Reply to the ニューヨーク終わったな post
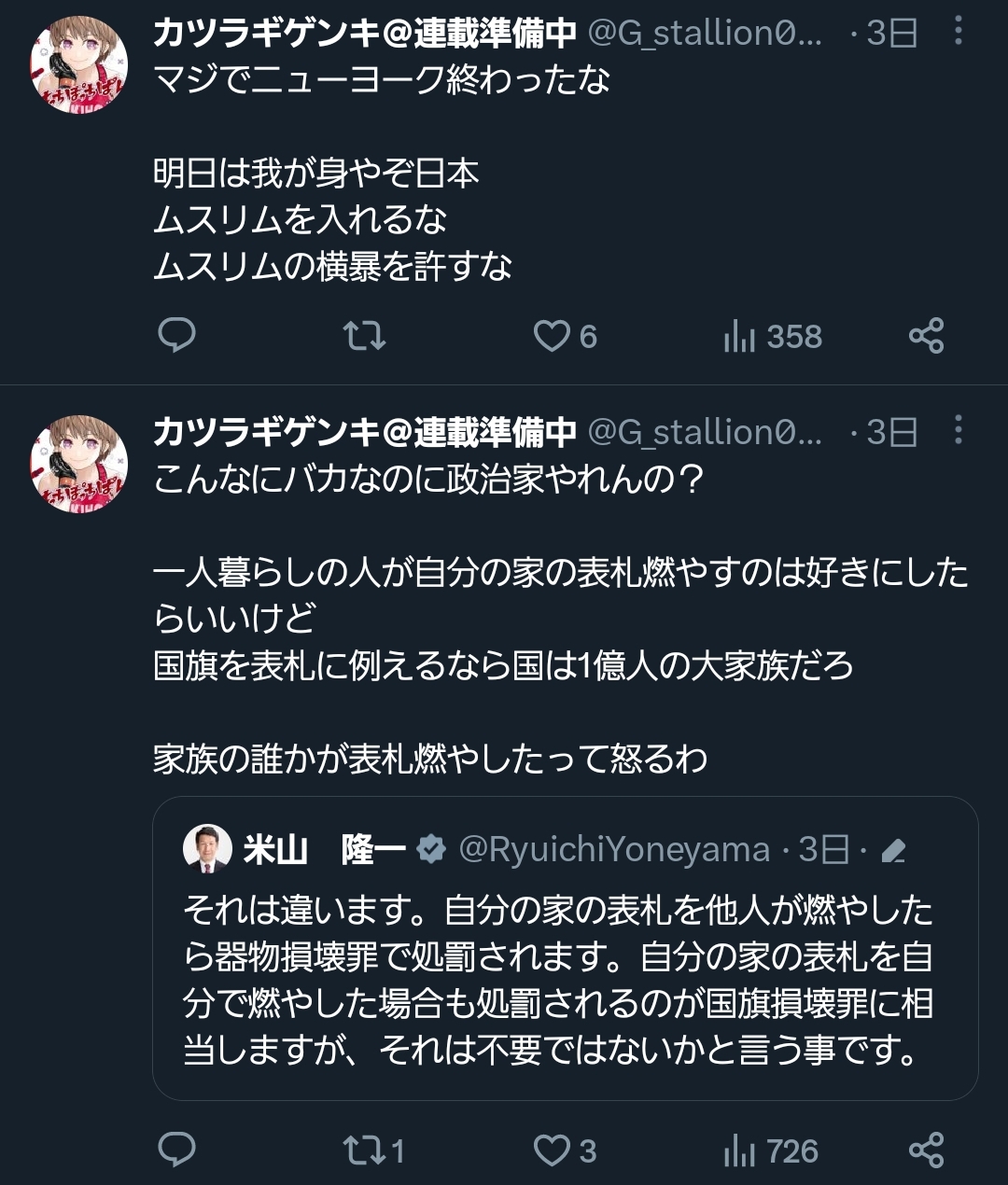 coord(176,336)
